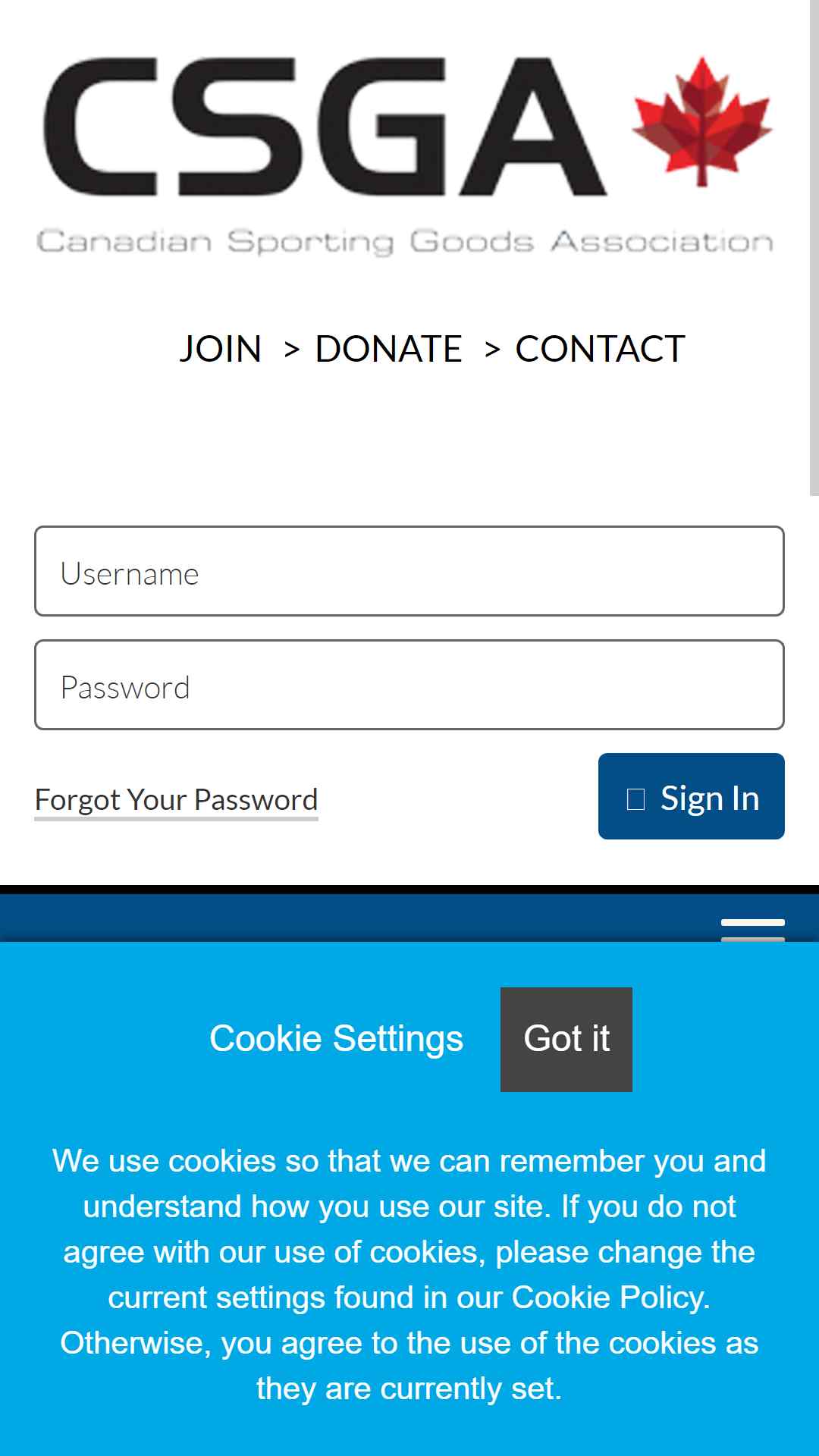Open Forgot Your Password link
The image size is (819, 1456).
(177, 800)
